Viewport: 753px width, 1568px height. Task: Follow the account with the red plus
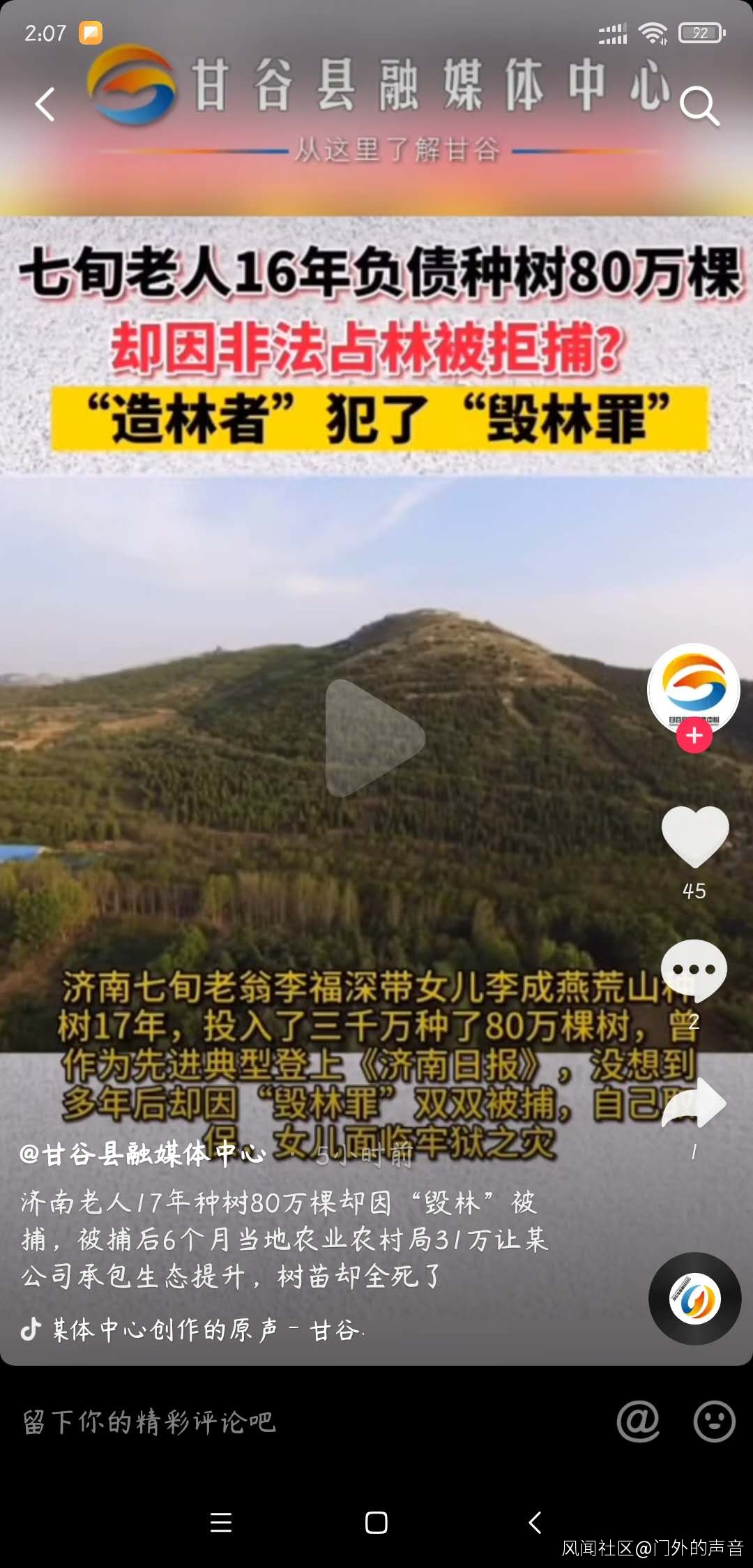tap(694, 736)
